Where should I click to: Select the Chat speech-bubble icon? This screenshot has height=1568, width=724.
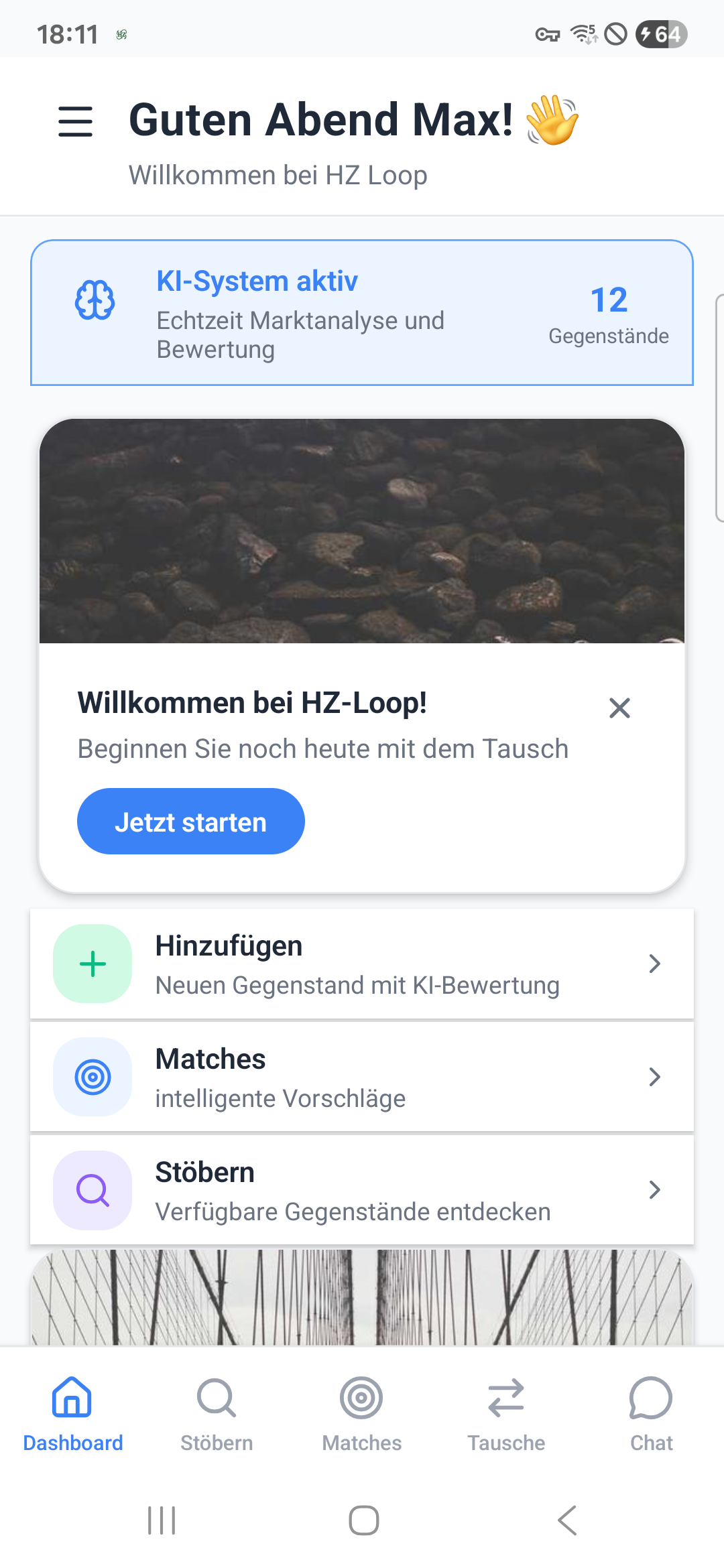pyautogui.click(x=650, y=1399)
